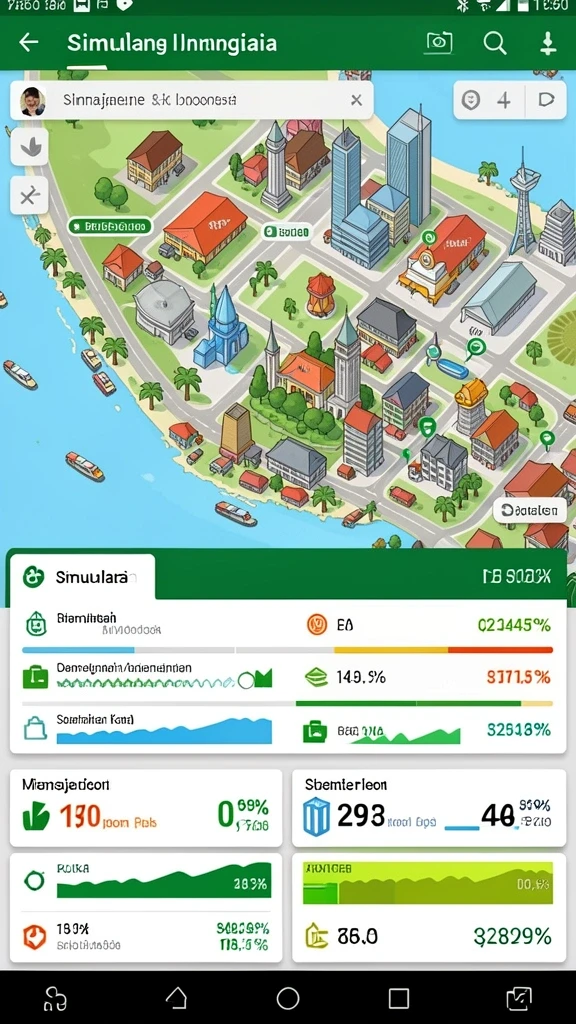Go to the system home screen
The width and height of the screenshot is (576, 1024).
(288, 998)
